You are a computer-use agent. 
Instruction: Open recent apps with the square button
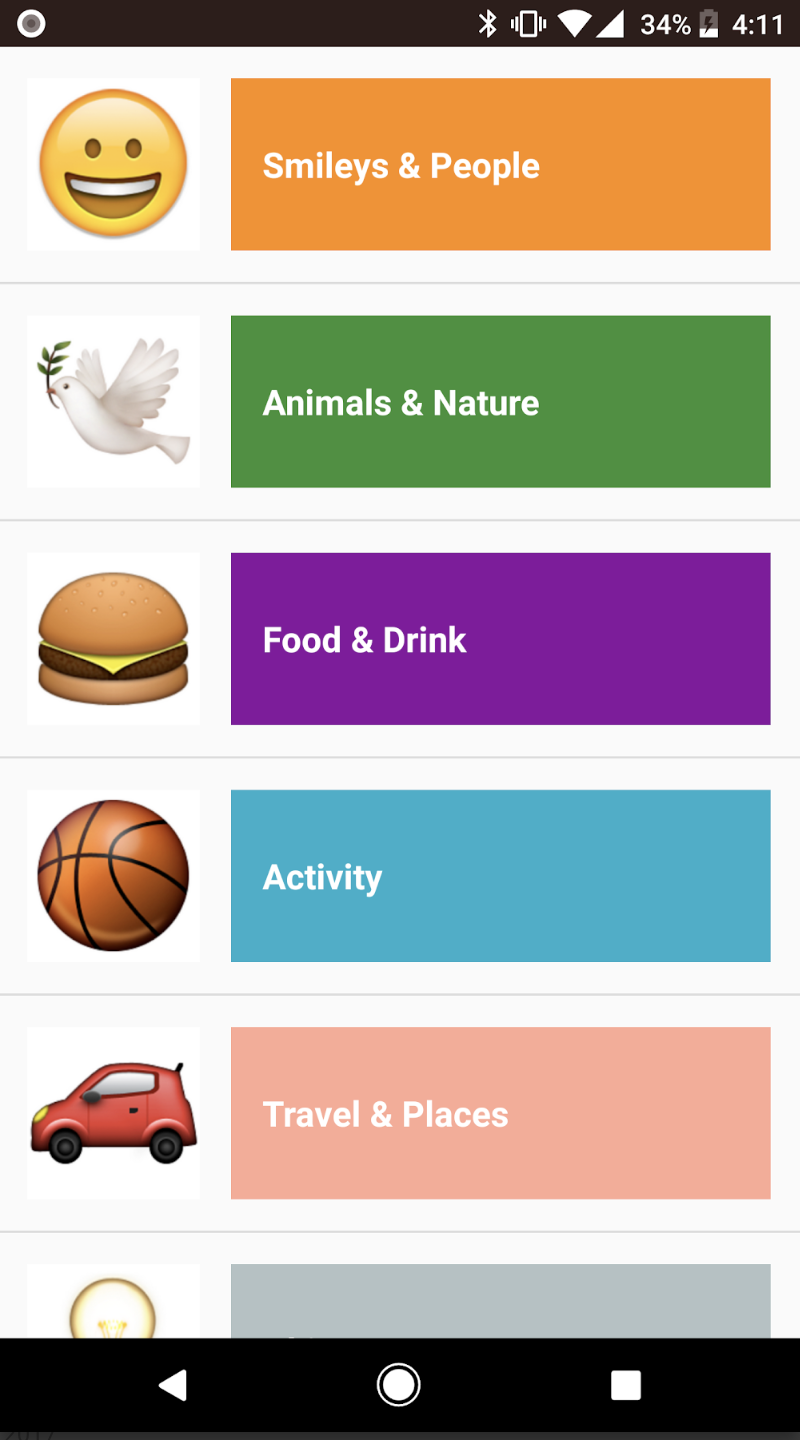tap(625, 1384)
